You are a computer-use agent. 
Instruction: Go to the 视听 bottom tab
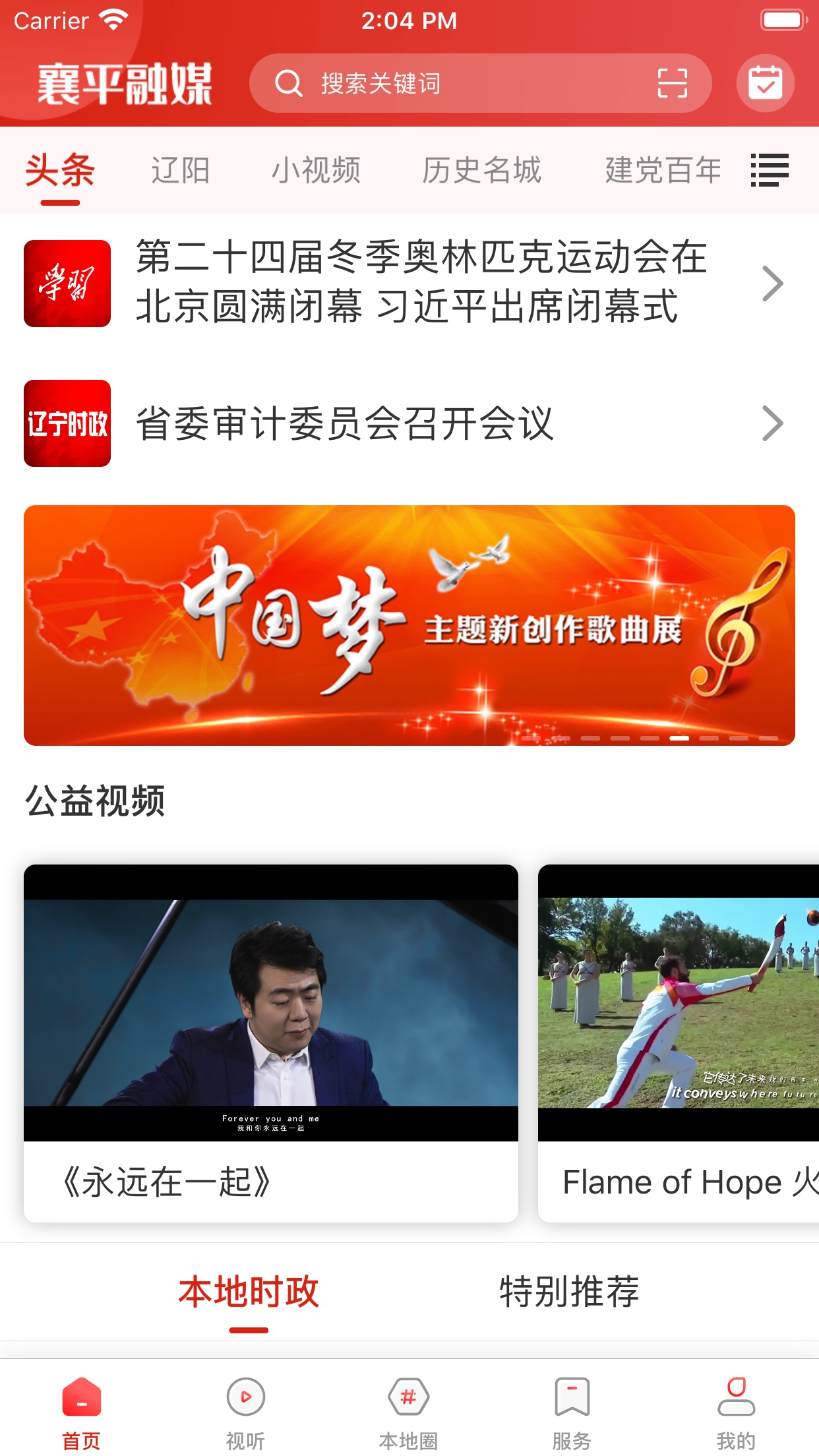[x=245, y=1412]
